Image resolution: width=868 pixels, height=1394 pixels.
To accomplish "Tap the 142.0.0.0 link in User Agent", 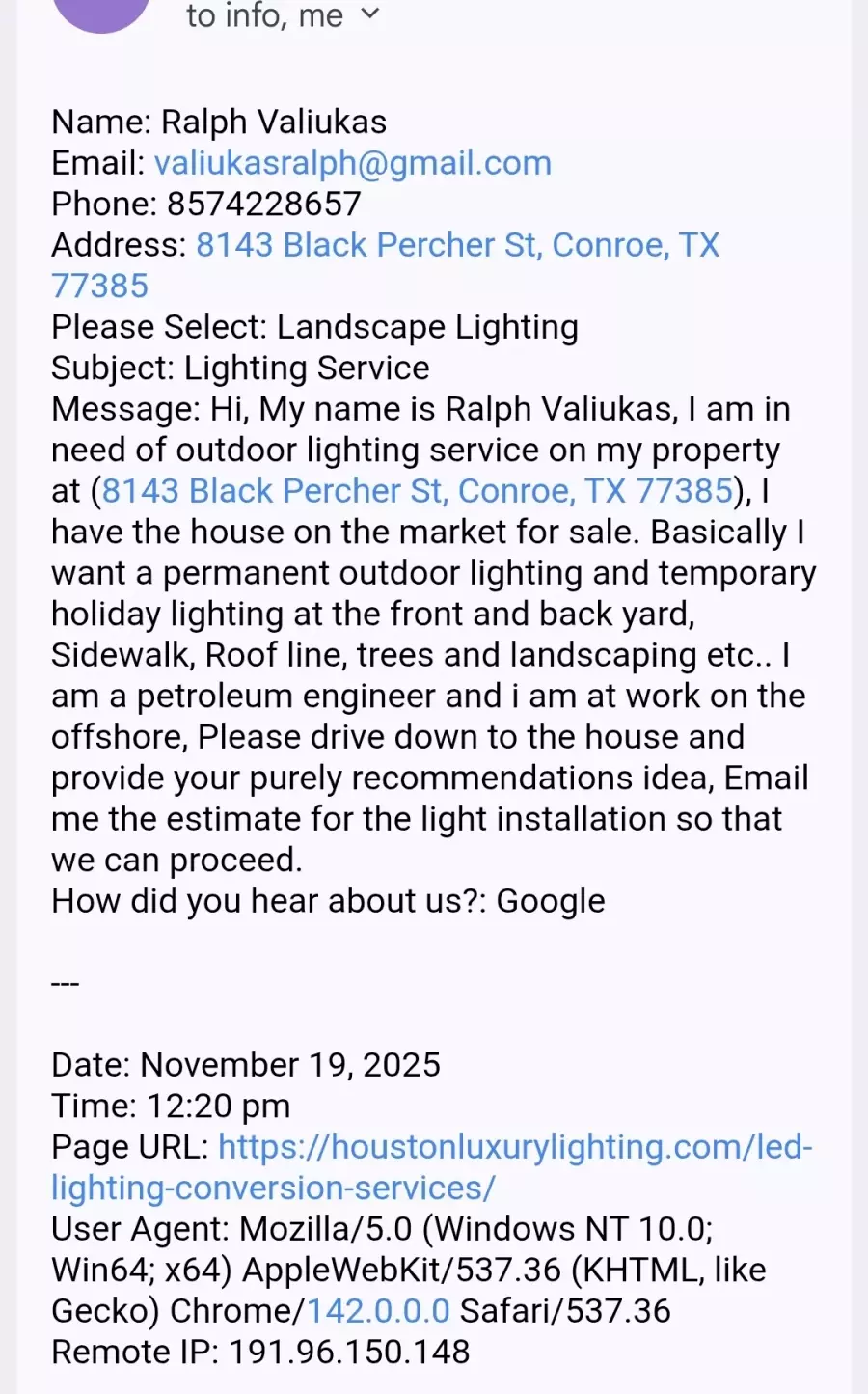I will [378, 1311].
